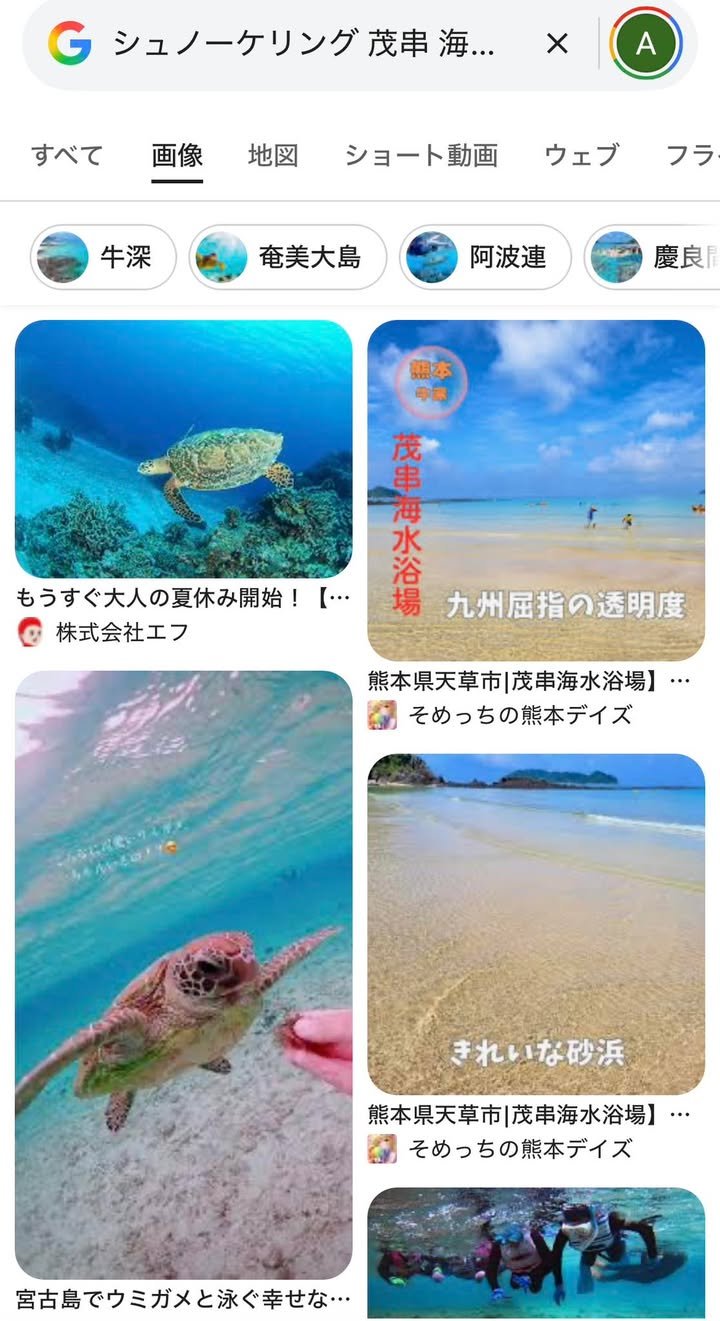Tap the Google logo
This screenshot has height=1321, width=720.
tap(70, 44)
